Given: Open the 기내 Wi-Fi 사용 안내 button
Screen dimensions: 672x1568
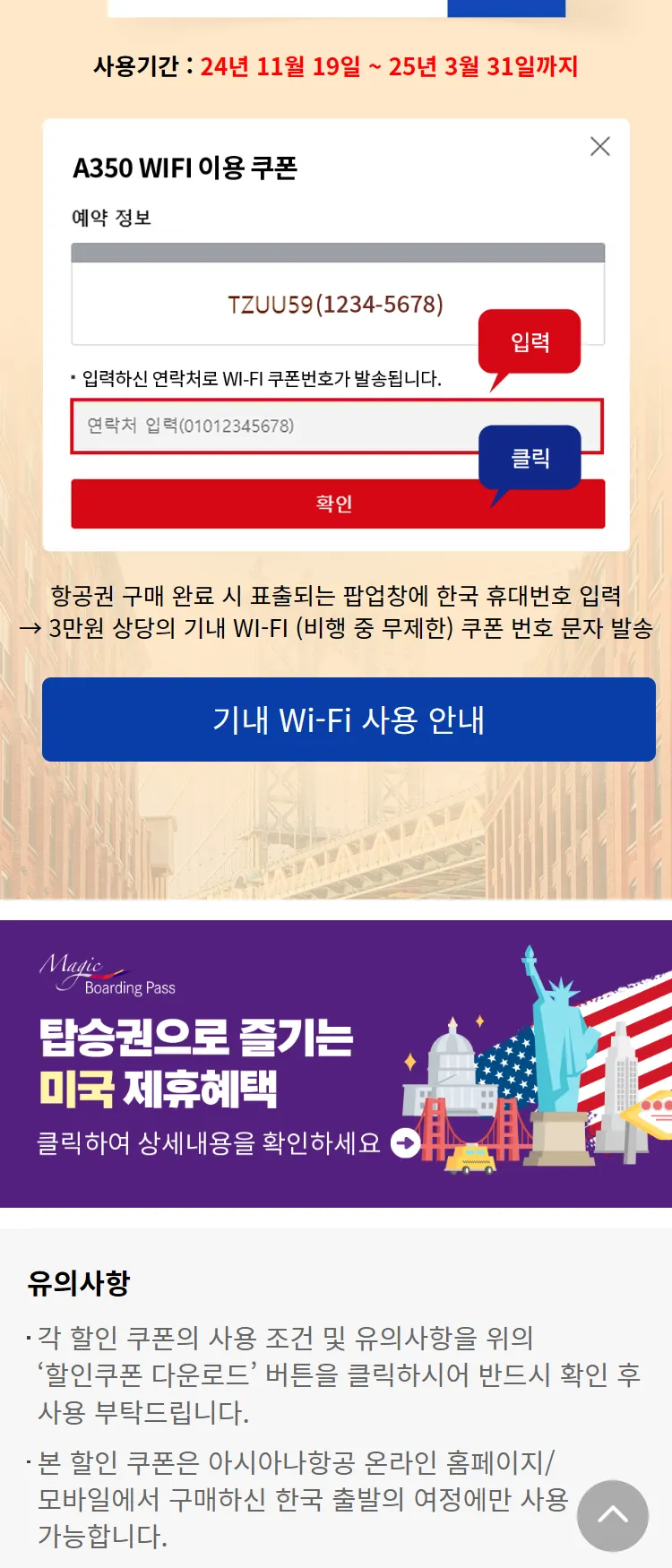Looking at the screenshot, I should click(x=349, y=719).
